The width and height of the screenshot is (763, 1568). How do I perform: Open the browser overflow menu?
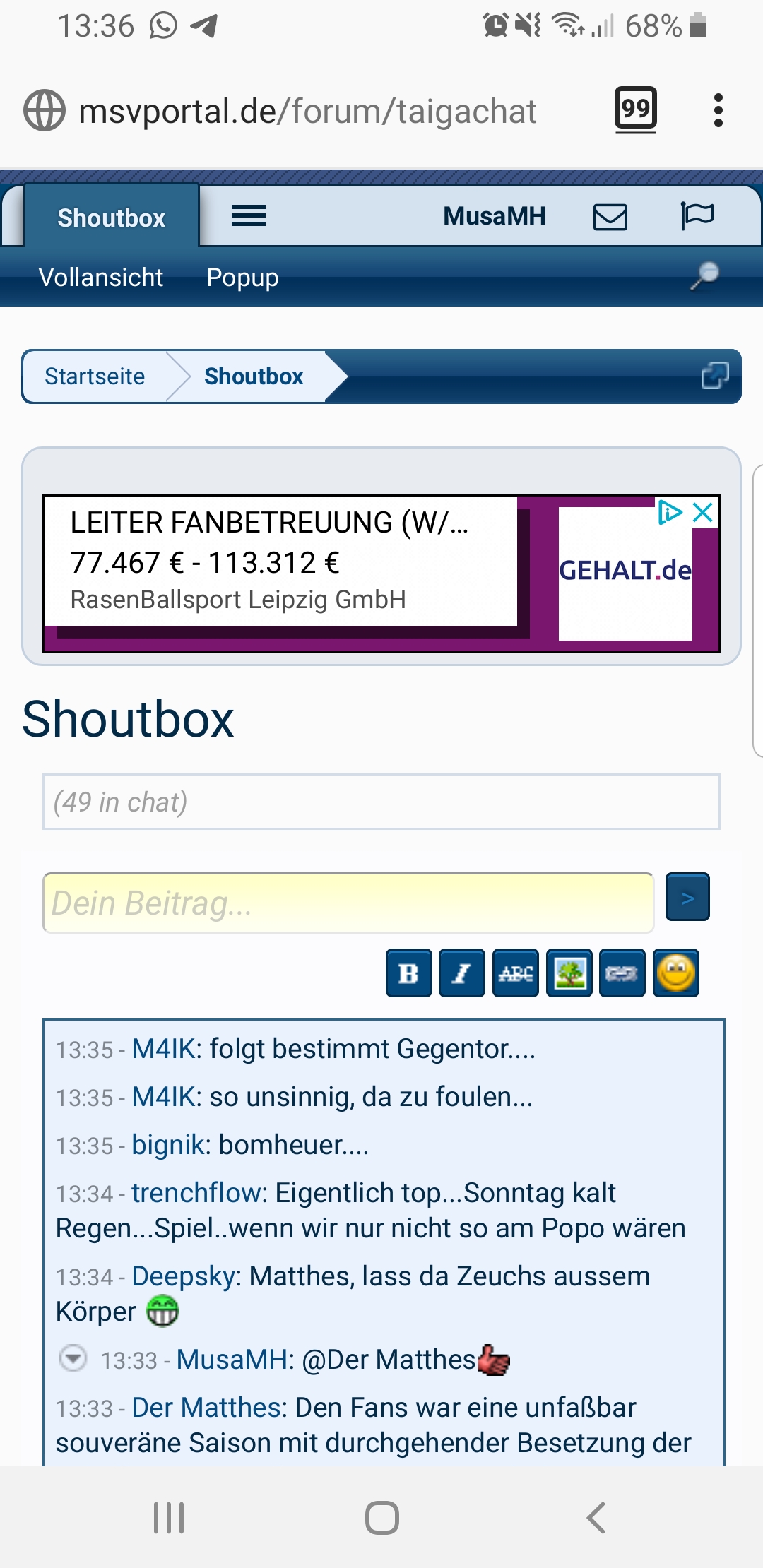click(x=718, y=110)
